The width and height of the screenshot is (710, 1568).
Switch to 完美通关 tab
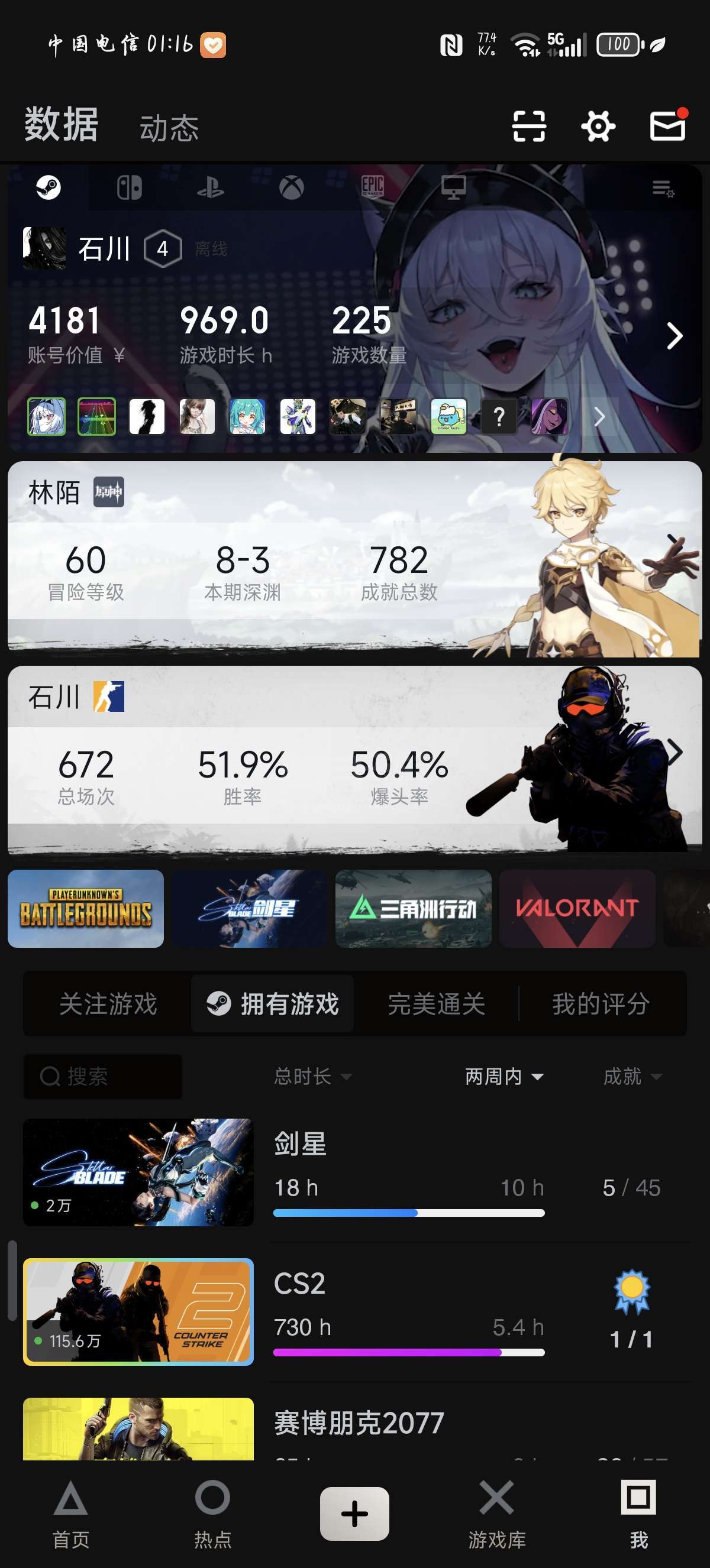[x=437, y=1004]
